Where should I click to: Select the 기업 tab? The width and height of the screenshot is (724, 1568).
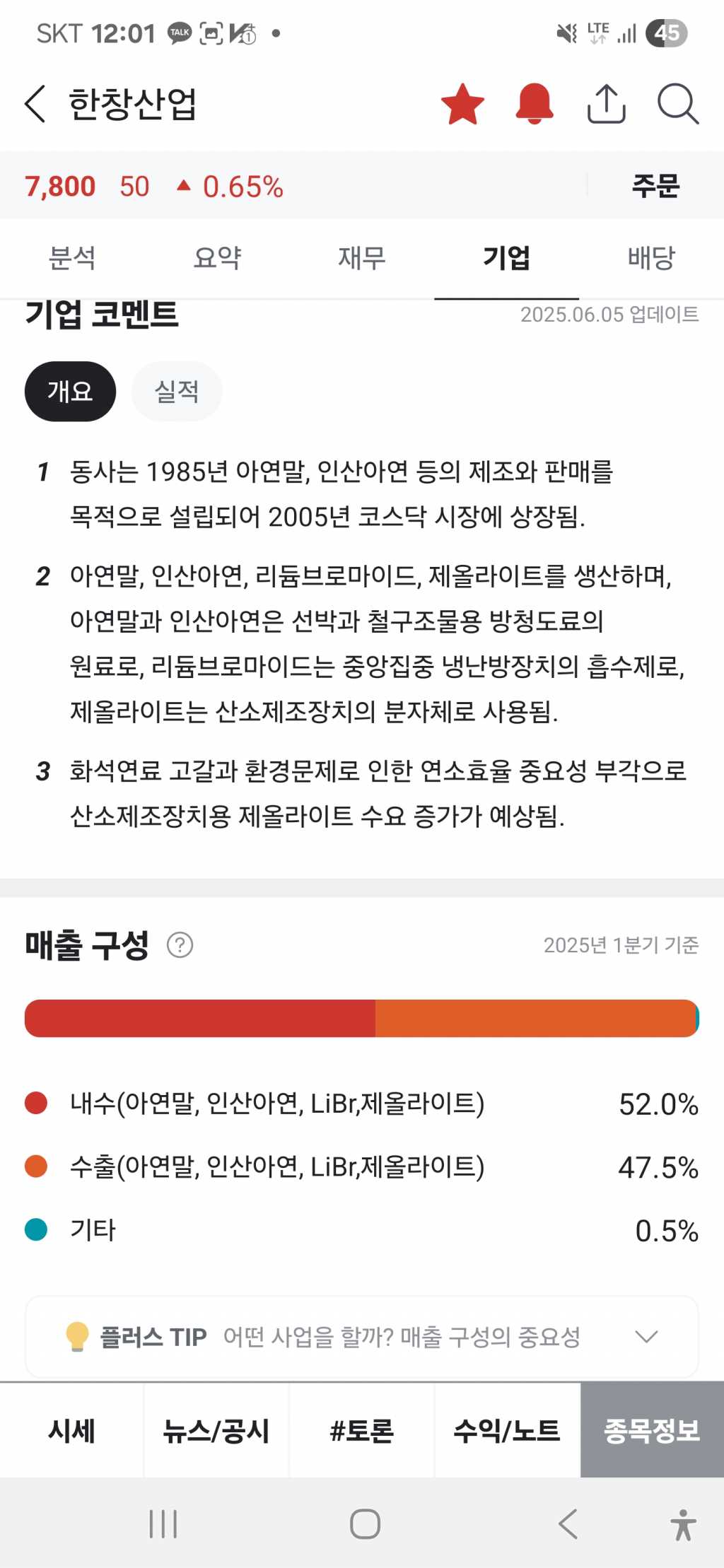tap(506, 258)
